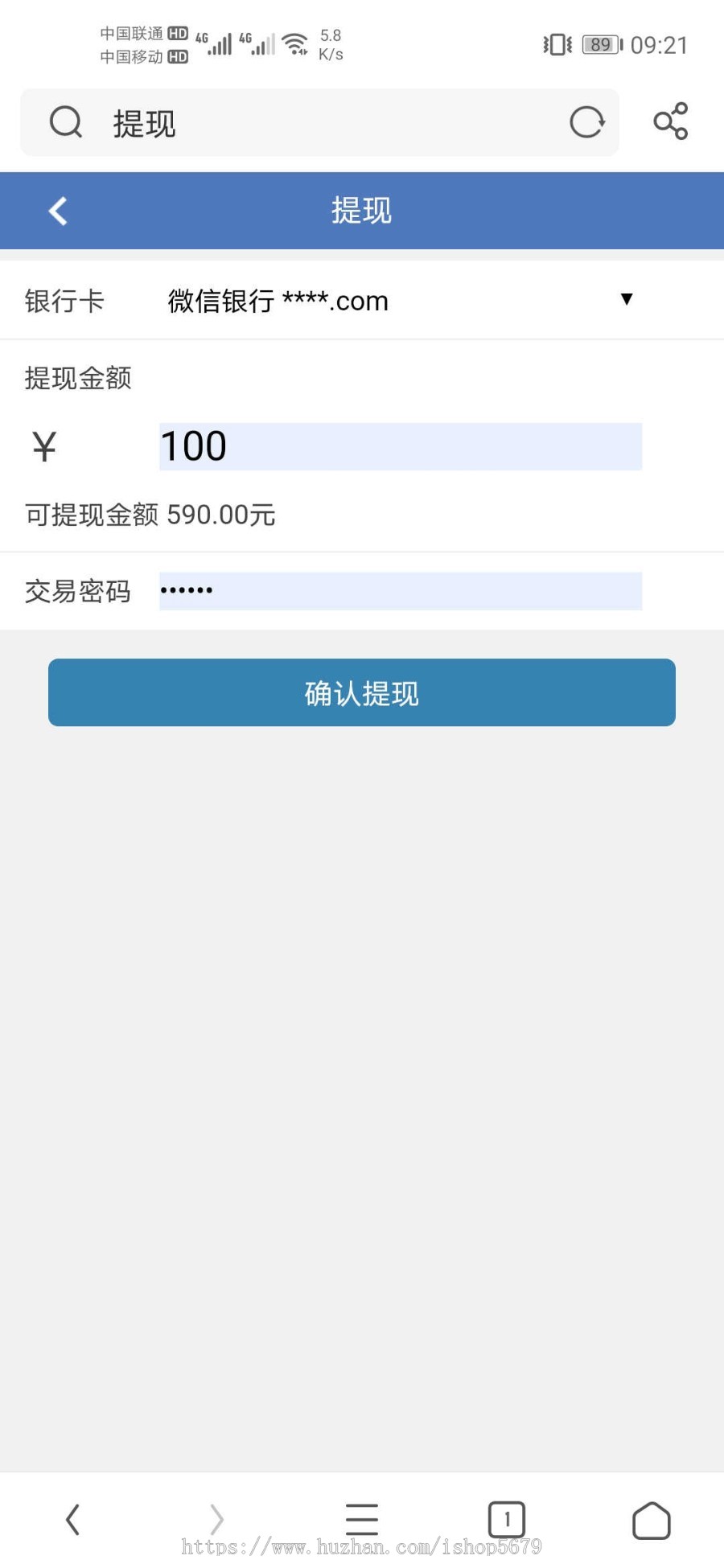Tap the browser address bar showing 提现
The height and width of the screenshot is (1568, 724).
click(319, 123)
